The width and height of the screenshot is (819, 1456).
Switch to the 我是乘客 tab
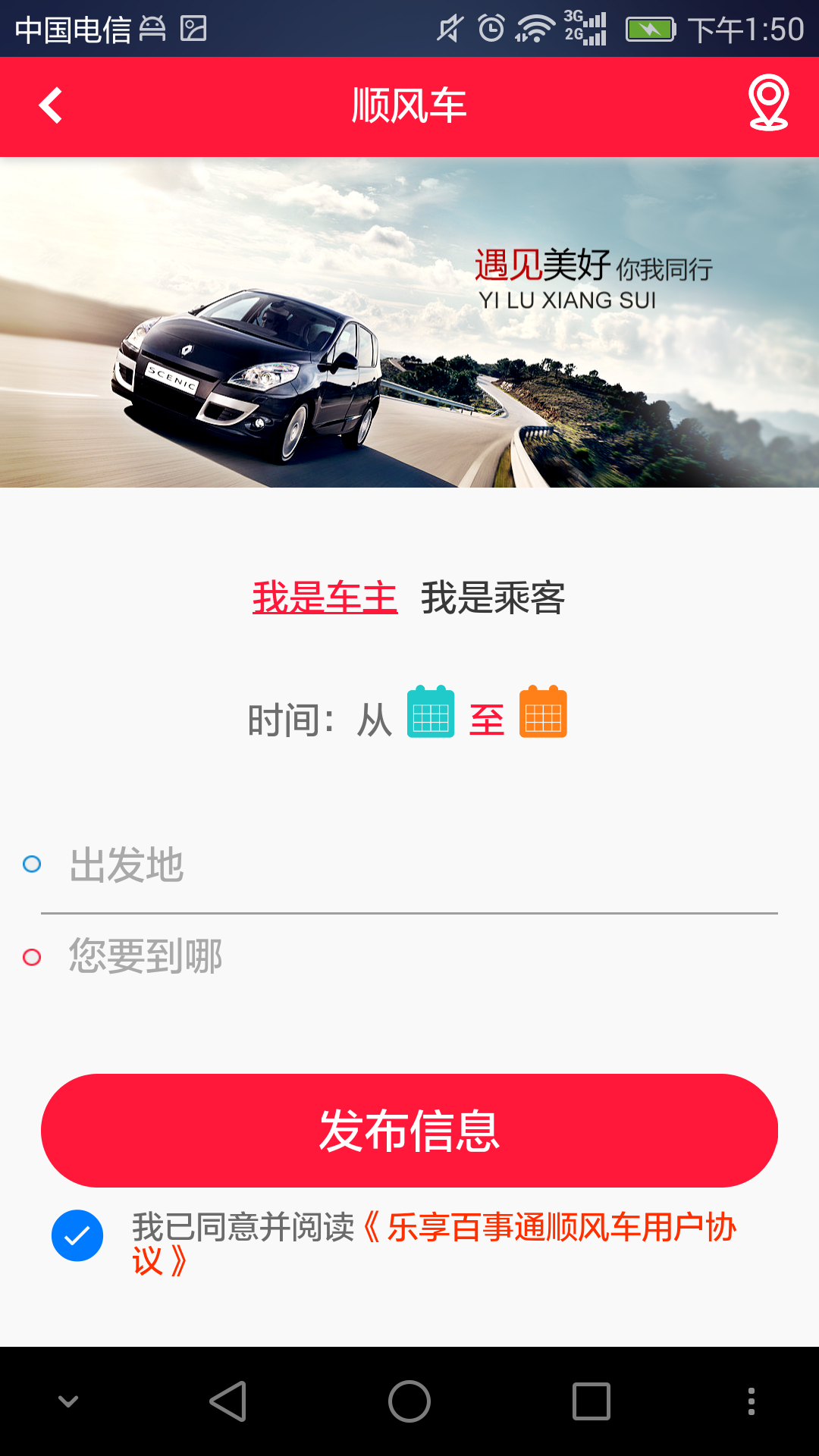(493, 598)
